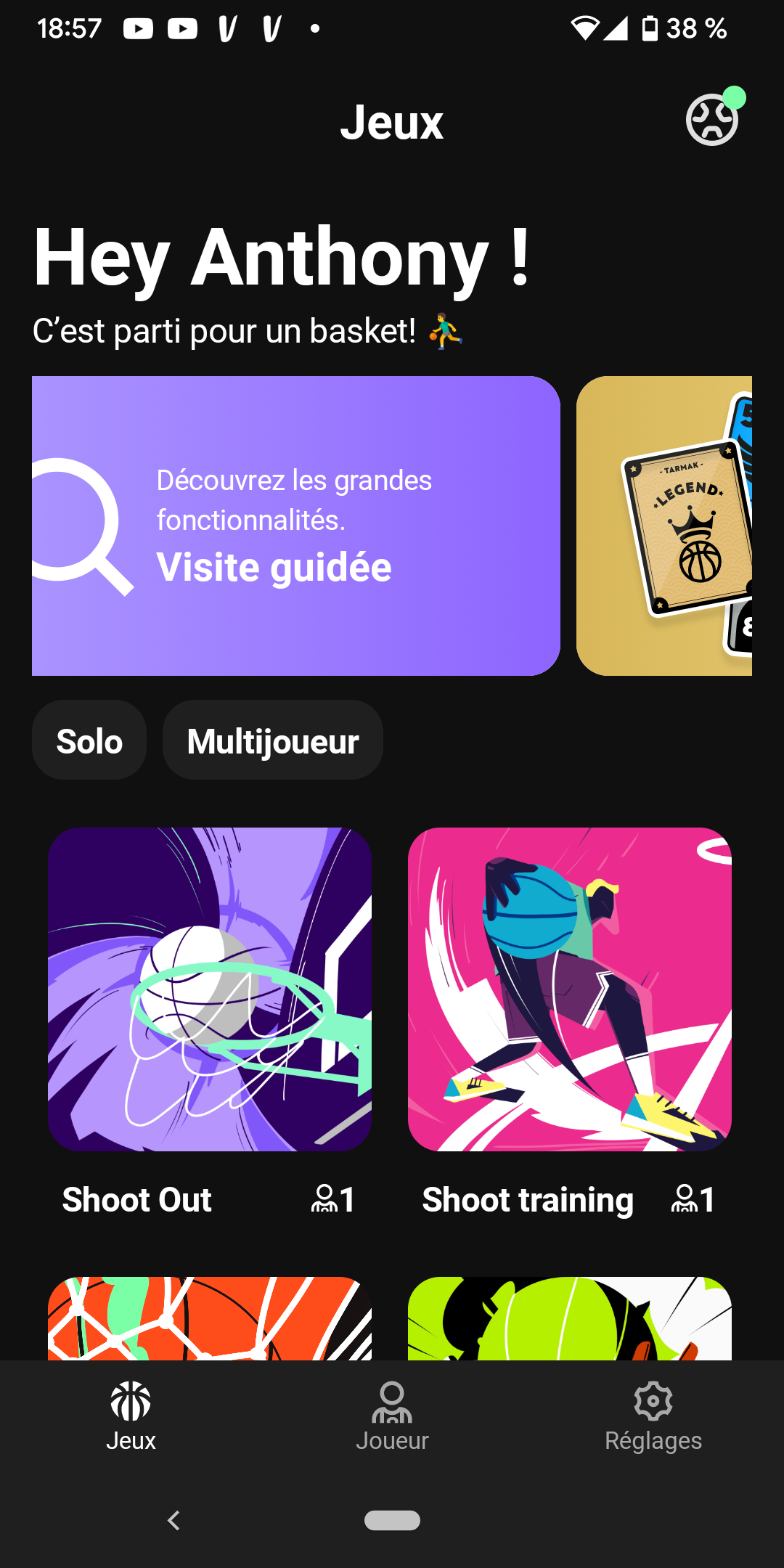The height and width of the screenshot is (1568, 784).
Task: Open the basketball connection icon
Action: click(711, 121)
